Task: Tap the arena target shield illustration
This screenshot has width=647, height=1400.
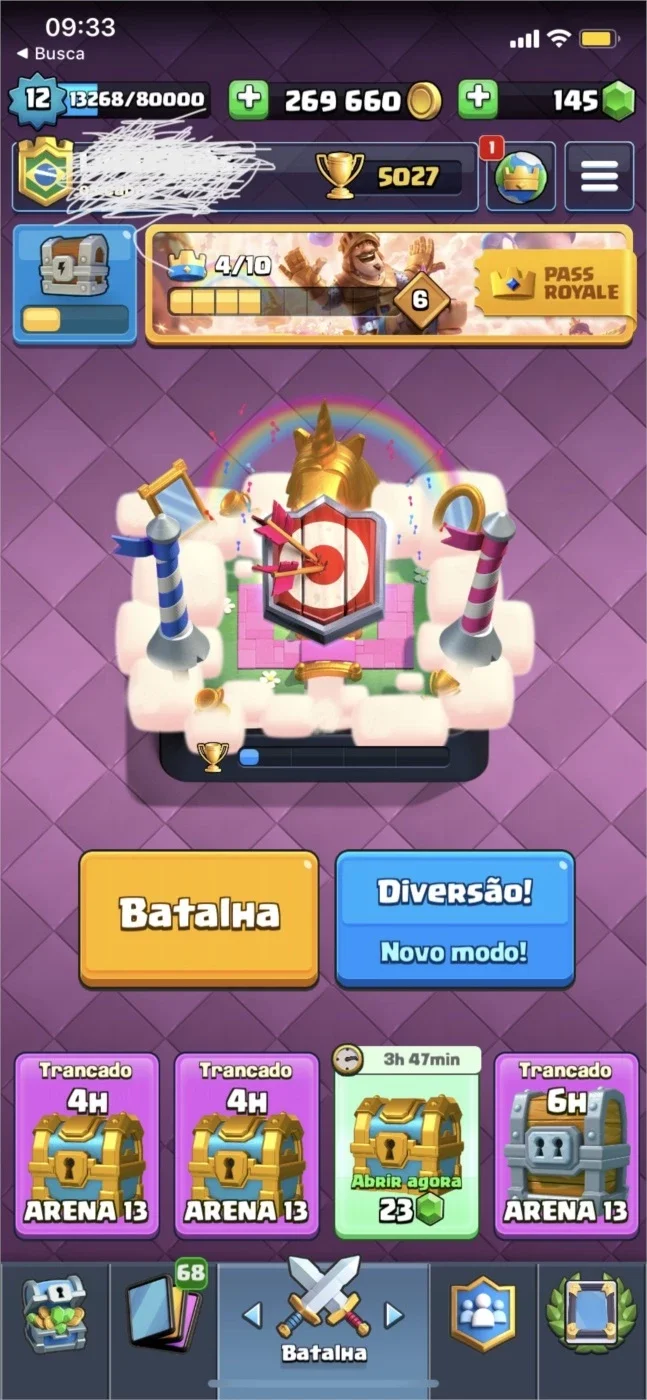Action: pos(323,568)
